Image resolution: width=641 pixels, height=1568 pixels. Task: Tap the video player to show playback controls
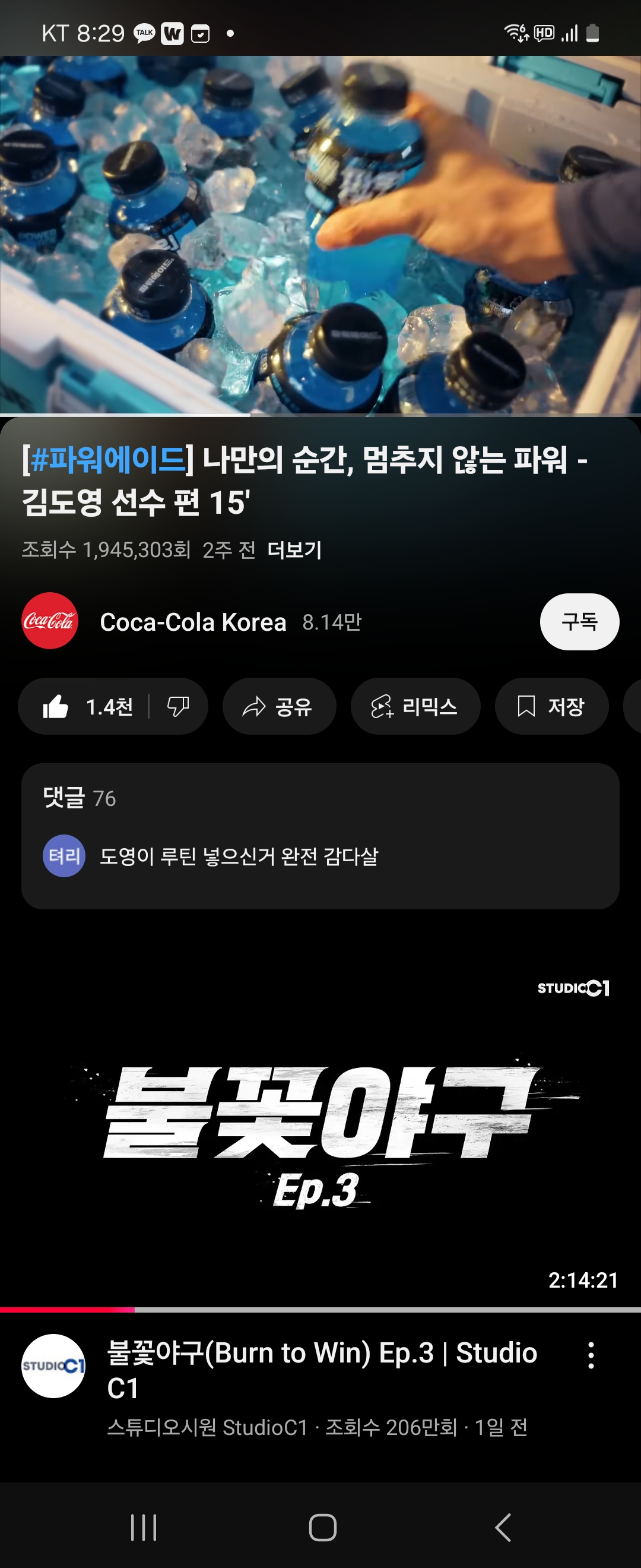click(320, 235)
